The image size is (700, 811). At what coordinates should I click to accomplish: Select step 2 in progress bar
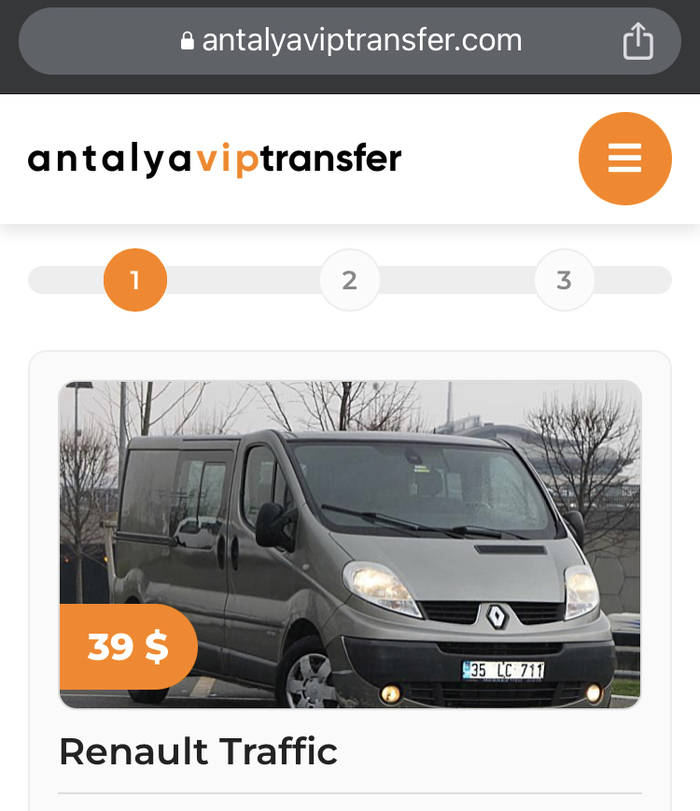349,280
